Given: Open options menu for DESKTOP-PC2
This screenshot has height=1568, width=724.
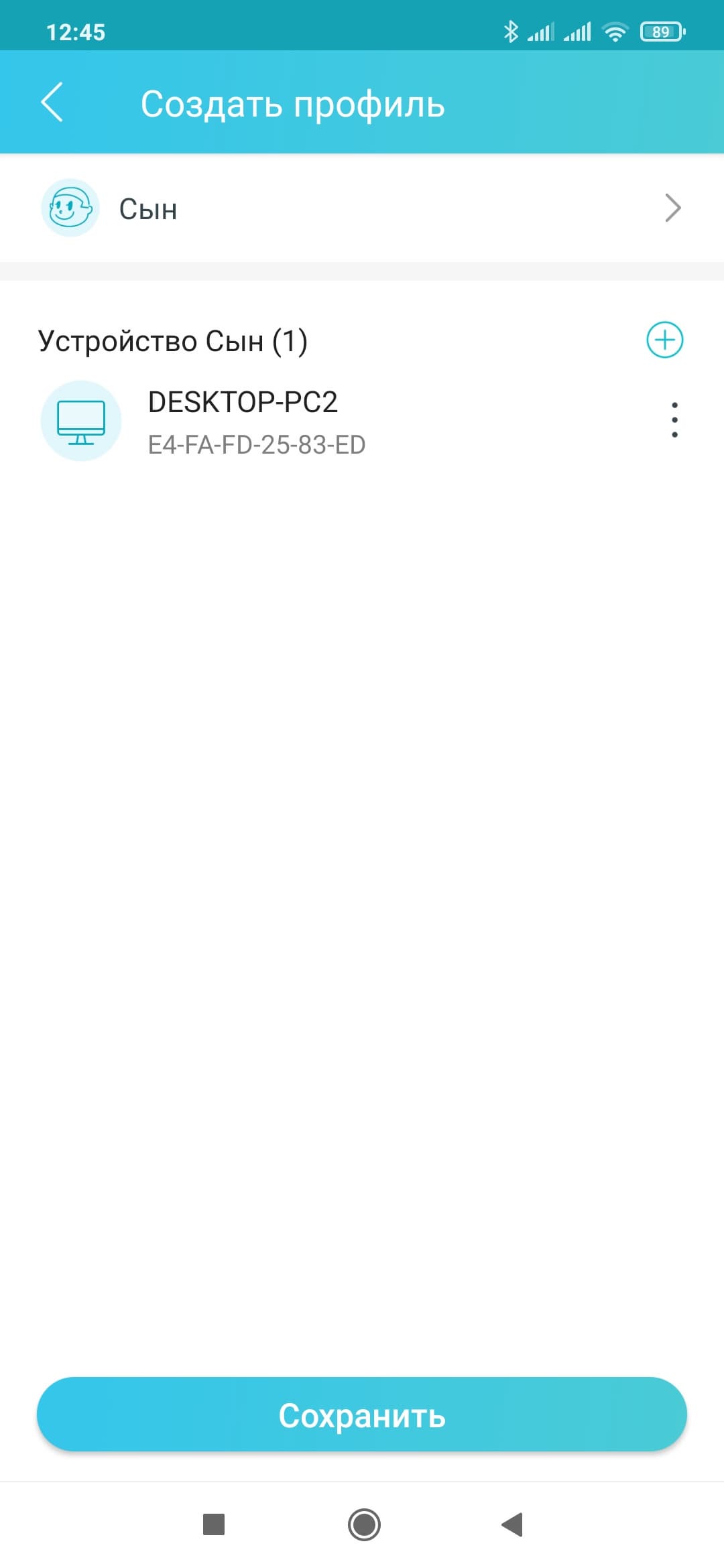Looking at the screenshot, I should coord(674,421).
